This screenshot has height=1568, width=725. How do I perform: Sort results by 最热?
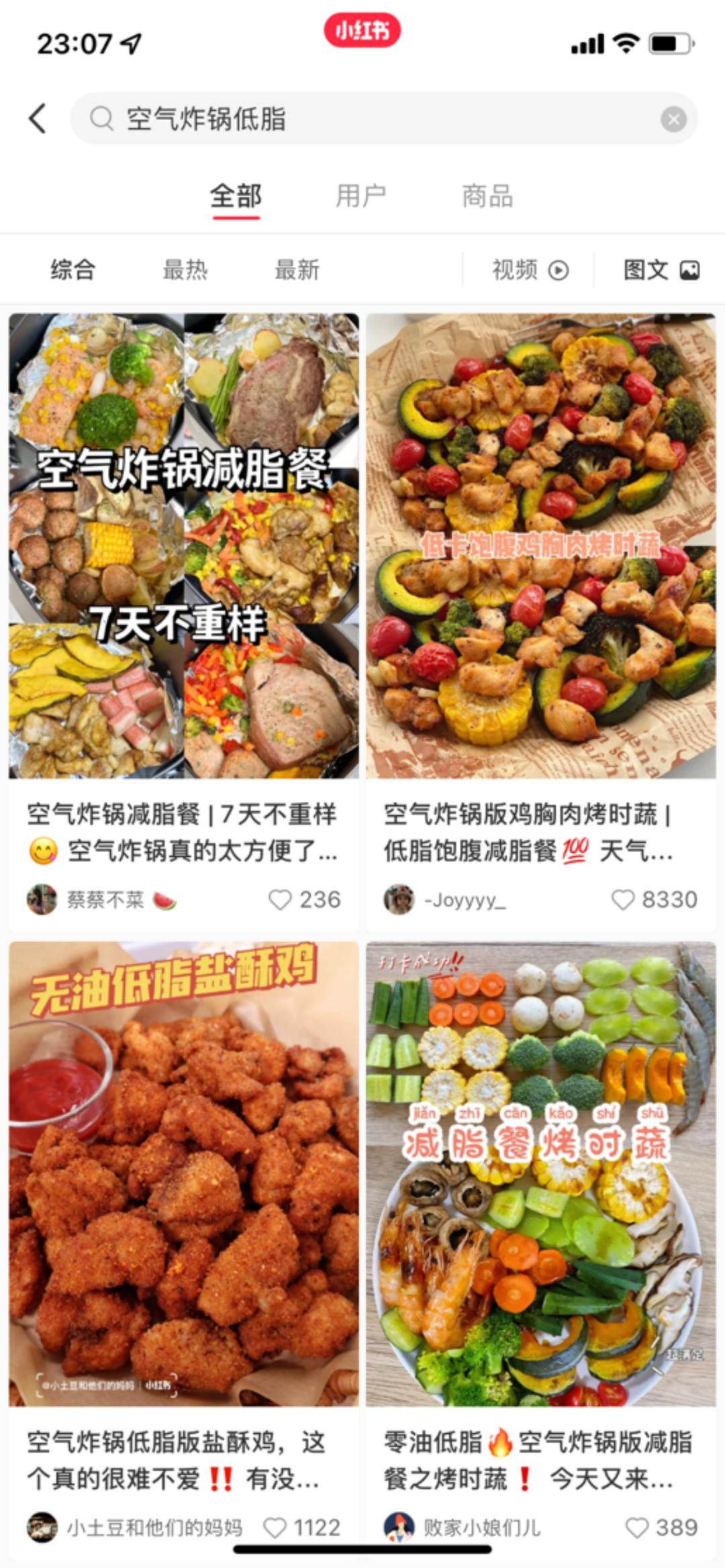[x=185, y=270]
